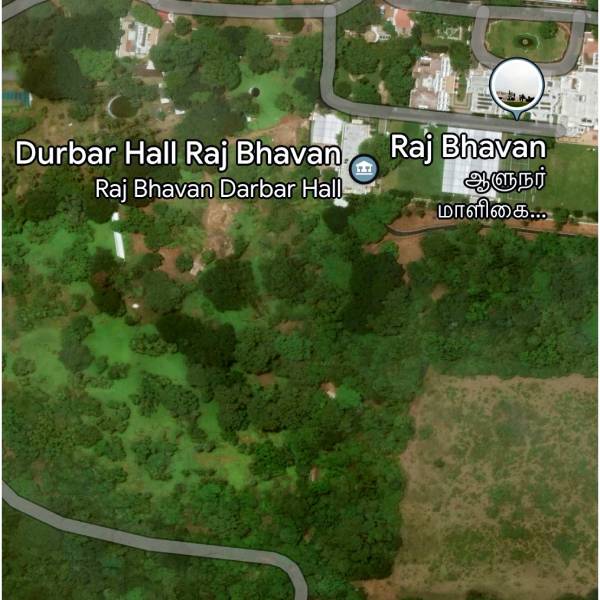Viewport: 600px width, 600px height.
Task: Open the Raj Bhavan photo pin
Action: (x=518, y=86)
